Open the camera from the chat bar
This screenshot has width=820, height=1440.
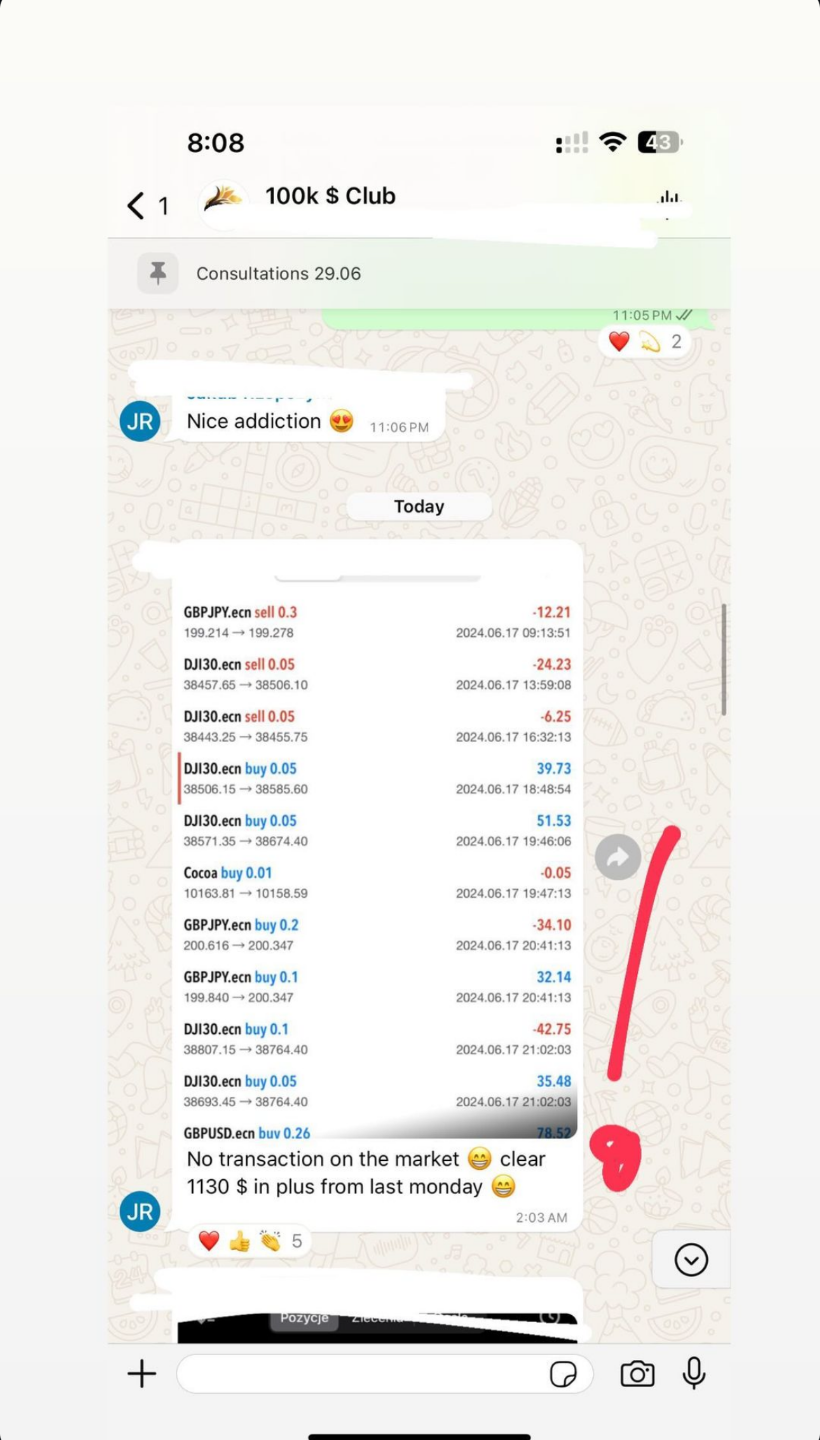(637, 1374)
